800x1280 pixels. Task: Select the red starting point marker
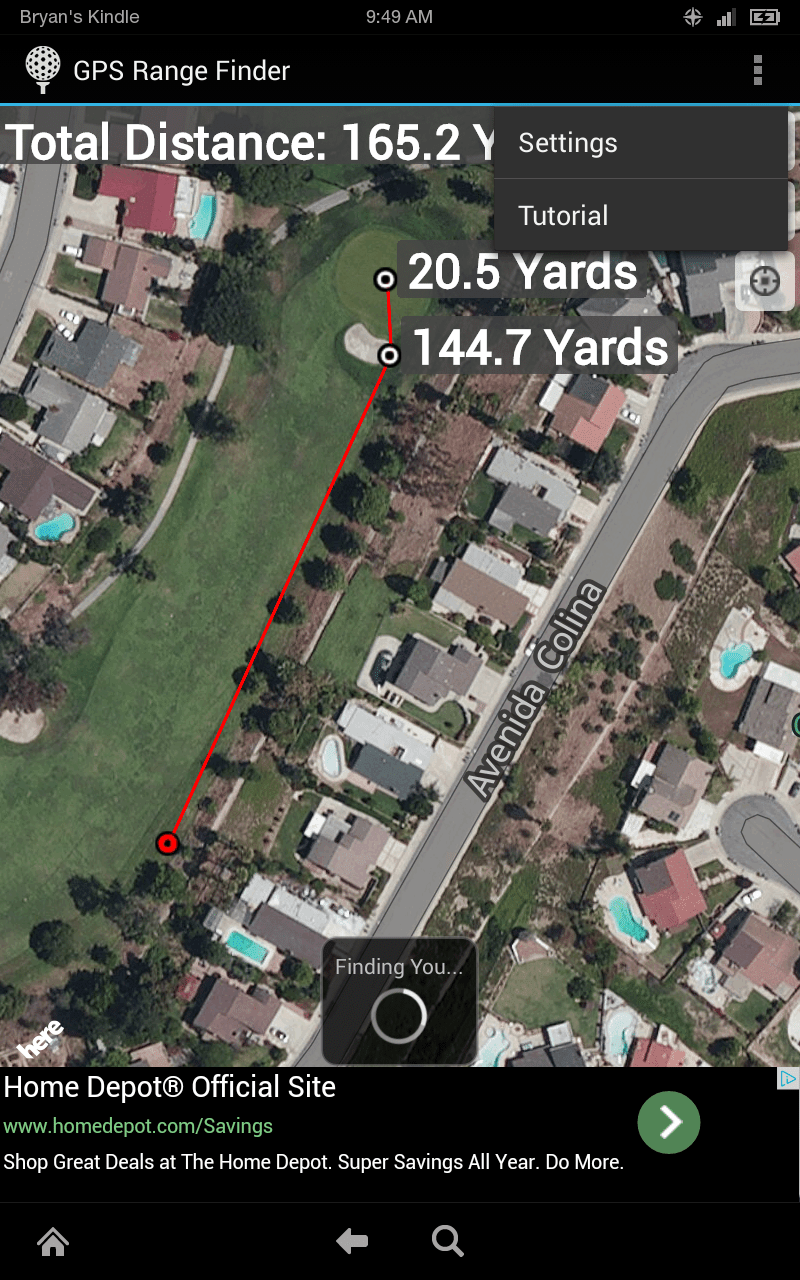[x=168, y=843]
